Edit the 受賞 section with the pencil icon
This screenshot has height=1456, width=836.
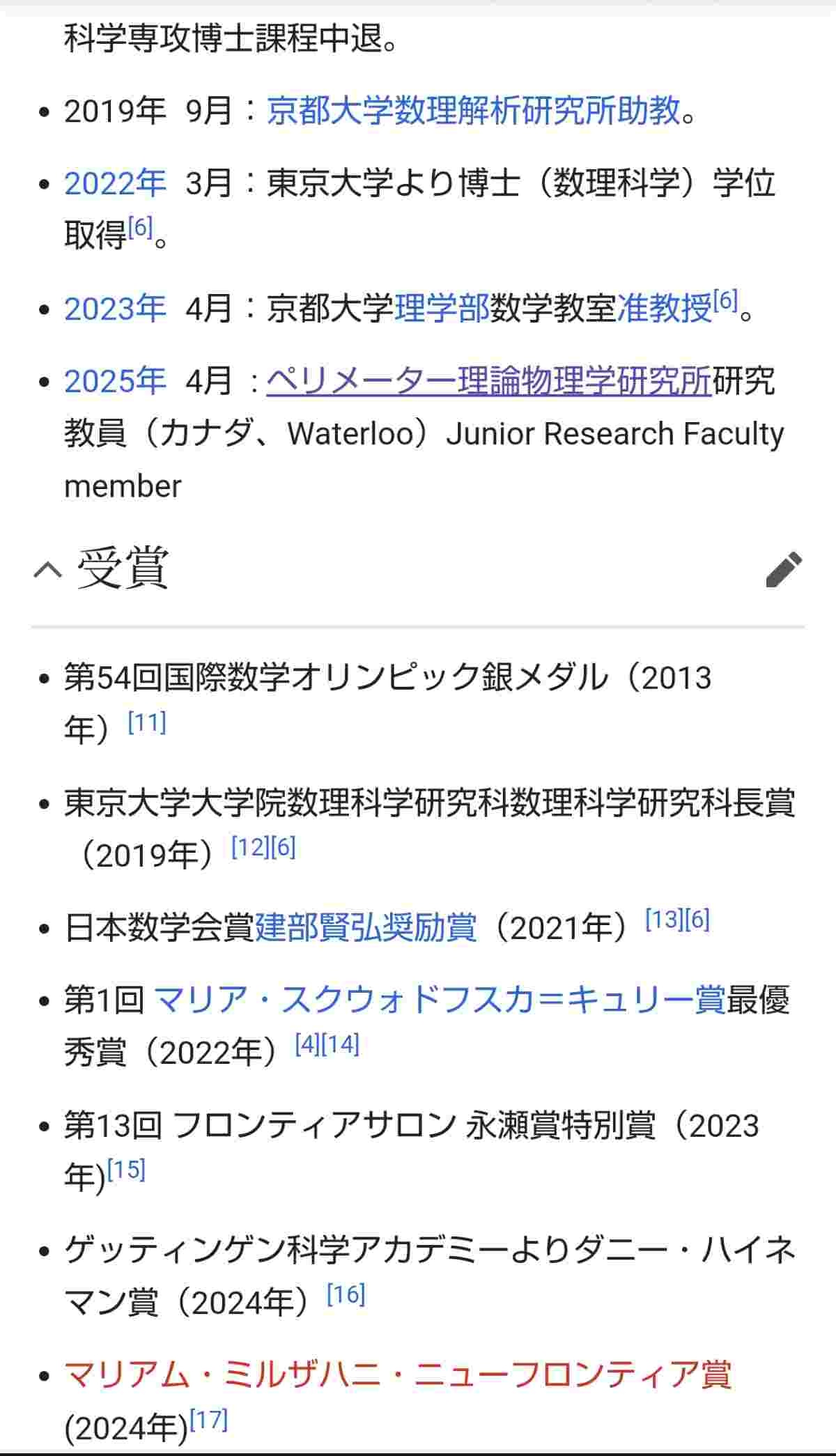pyautogui.click(x=784, y=569)
